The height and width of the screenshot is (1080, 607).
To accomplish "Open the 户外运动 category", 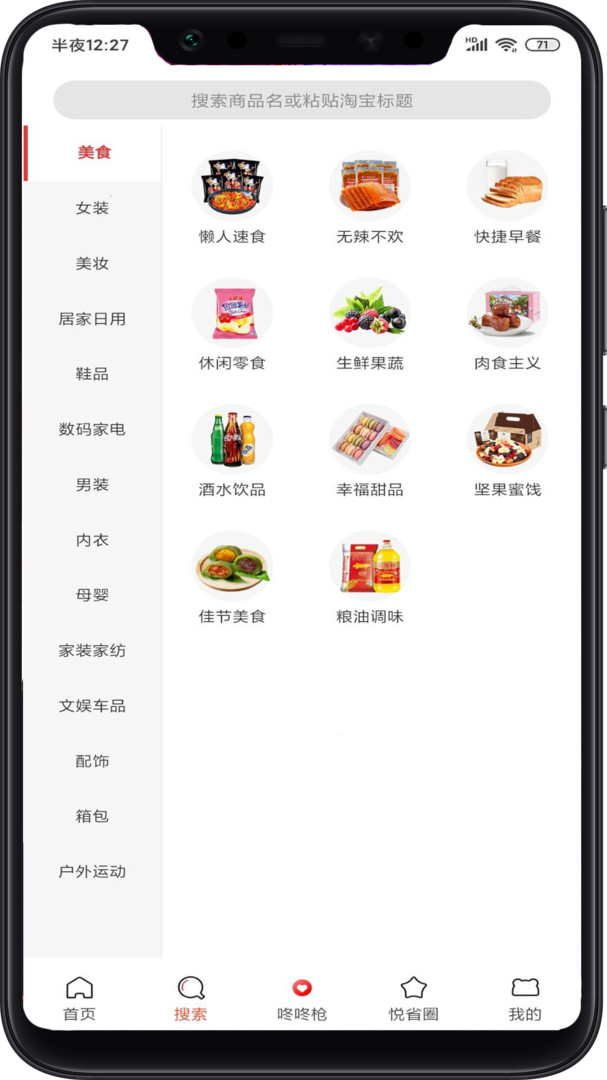I will tap(92, 871).
